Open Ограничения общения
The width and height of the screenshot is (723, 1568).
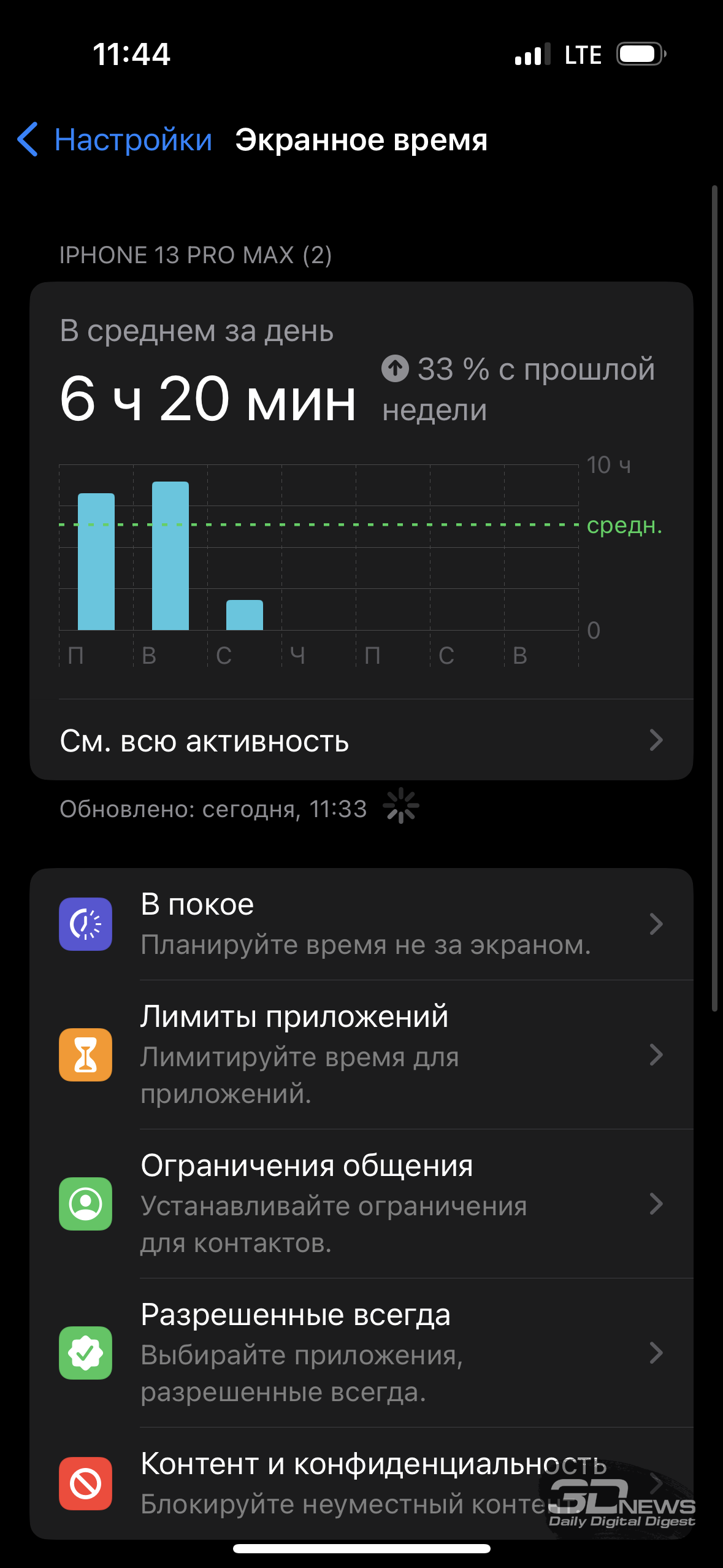coord(361,1204)
